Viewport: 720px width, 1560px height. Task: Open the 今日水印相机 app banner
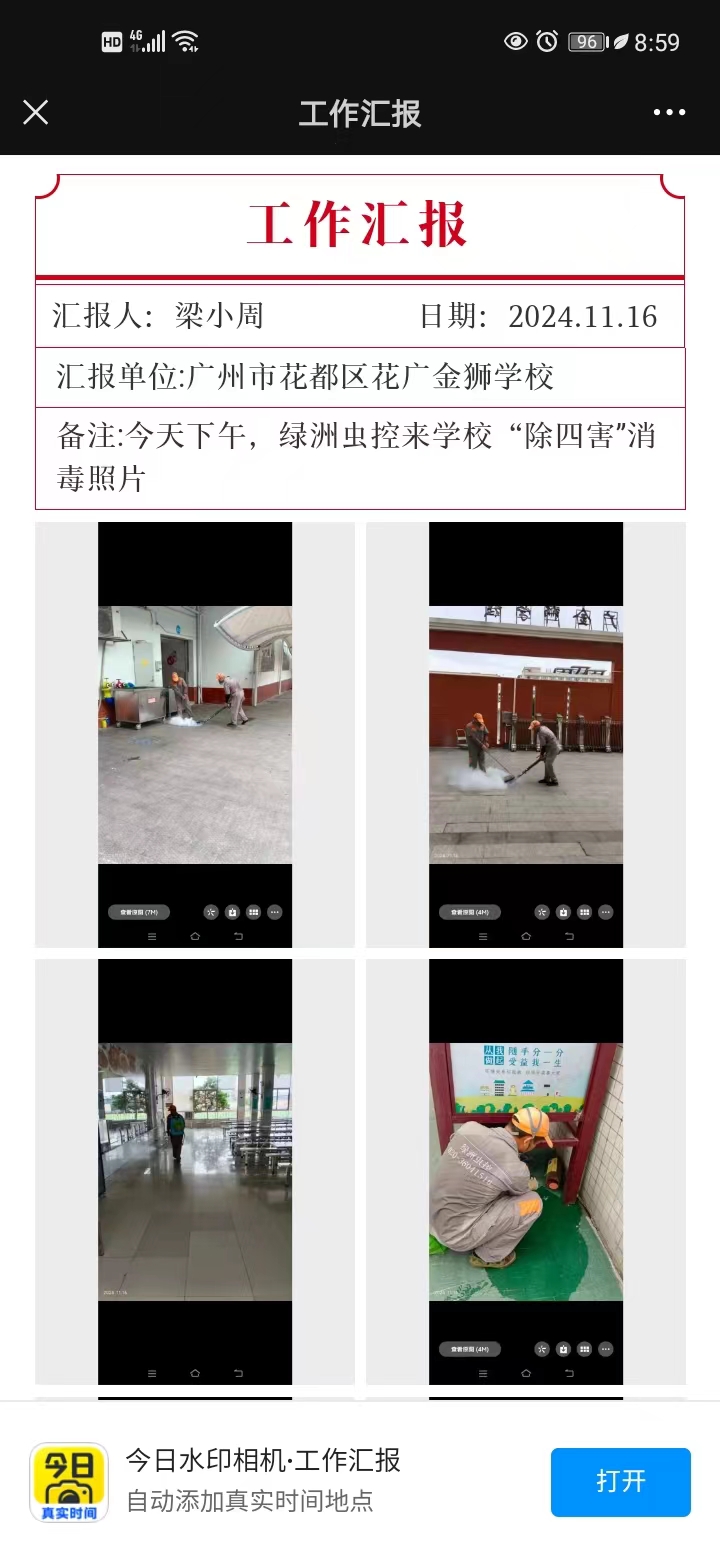(263, 1480)
